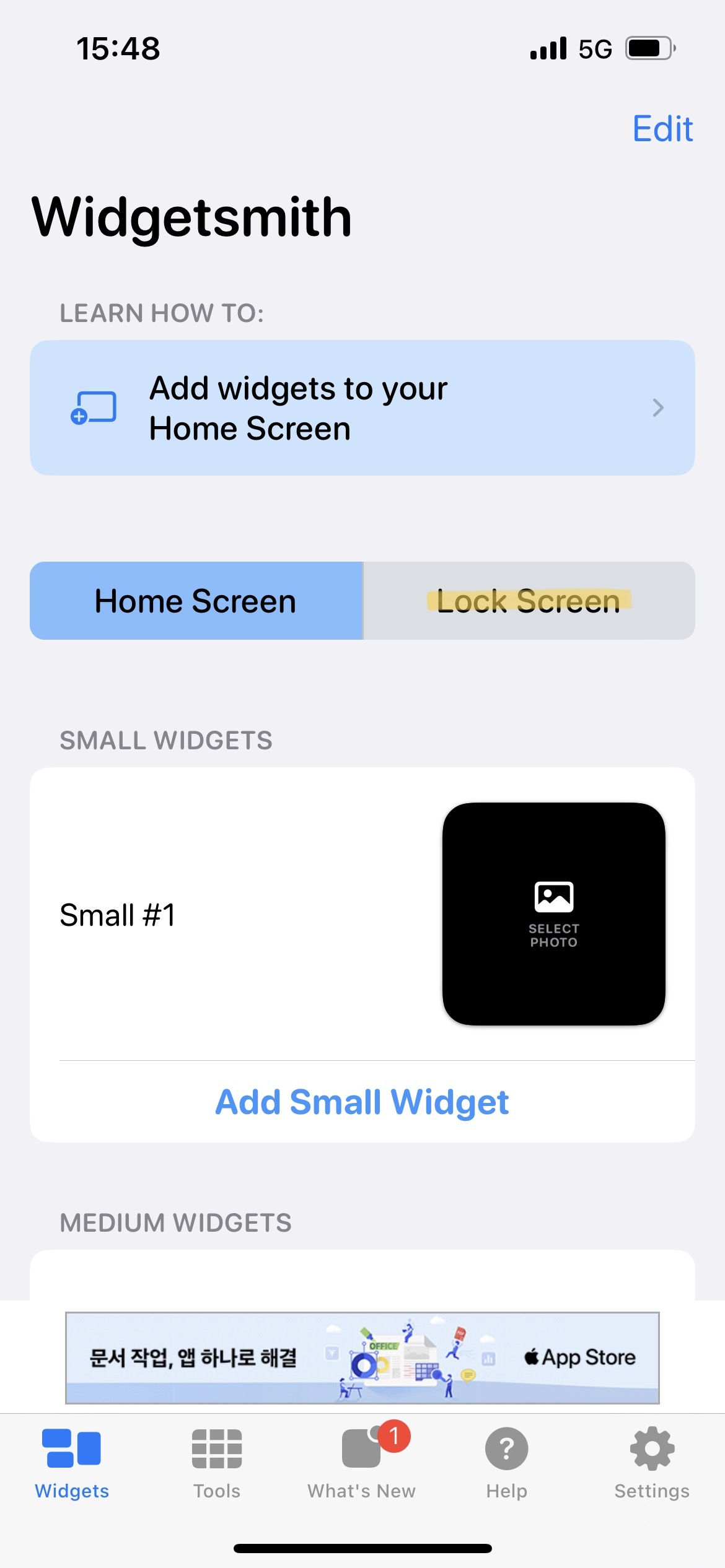Viewport: 725px width, 1568px height.
Task: Tap Add Small Widget
Action: click(x=362, y=1102)
